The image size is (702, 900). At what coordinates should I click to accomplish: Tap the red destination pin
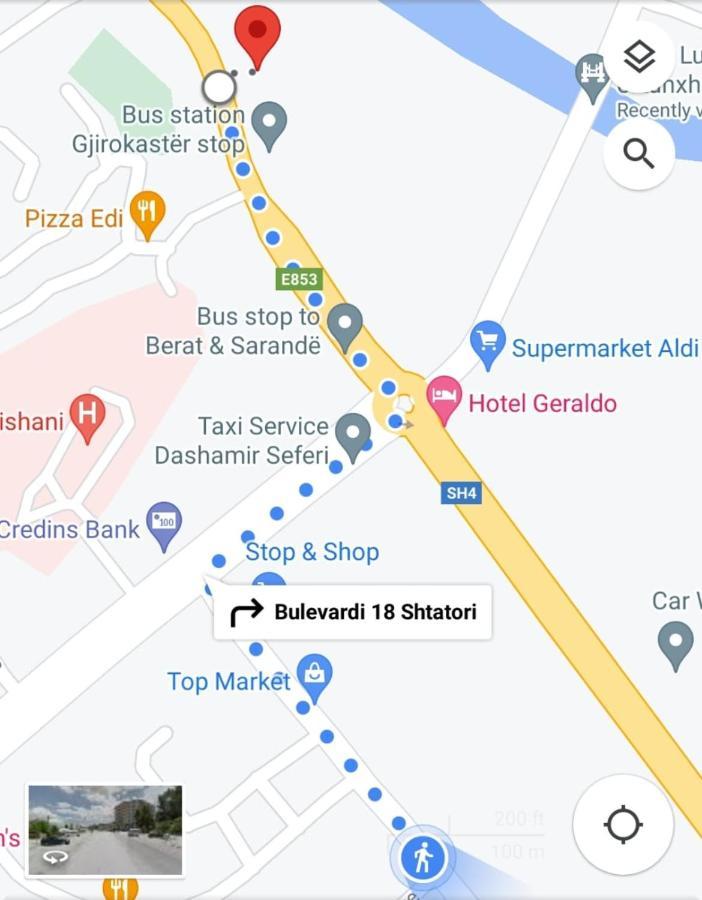[257, 33]
